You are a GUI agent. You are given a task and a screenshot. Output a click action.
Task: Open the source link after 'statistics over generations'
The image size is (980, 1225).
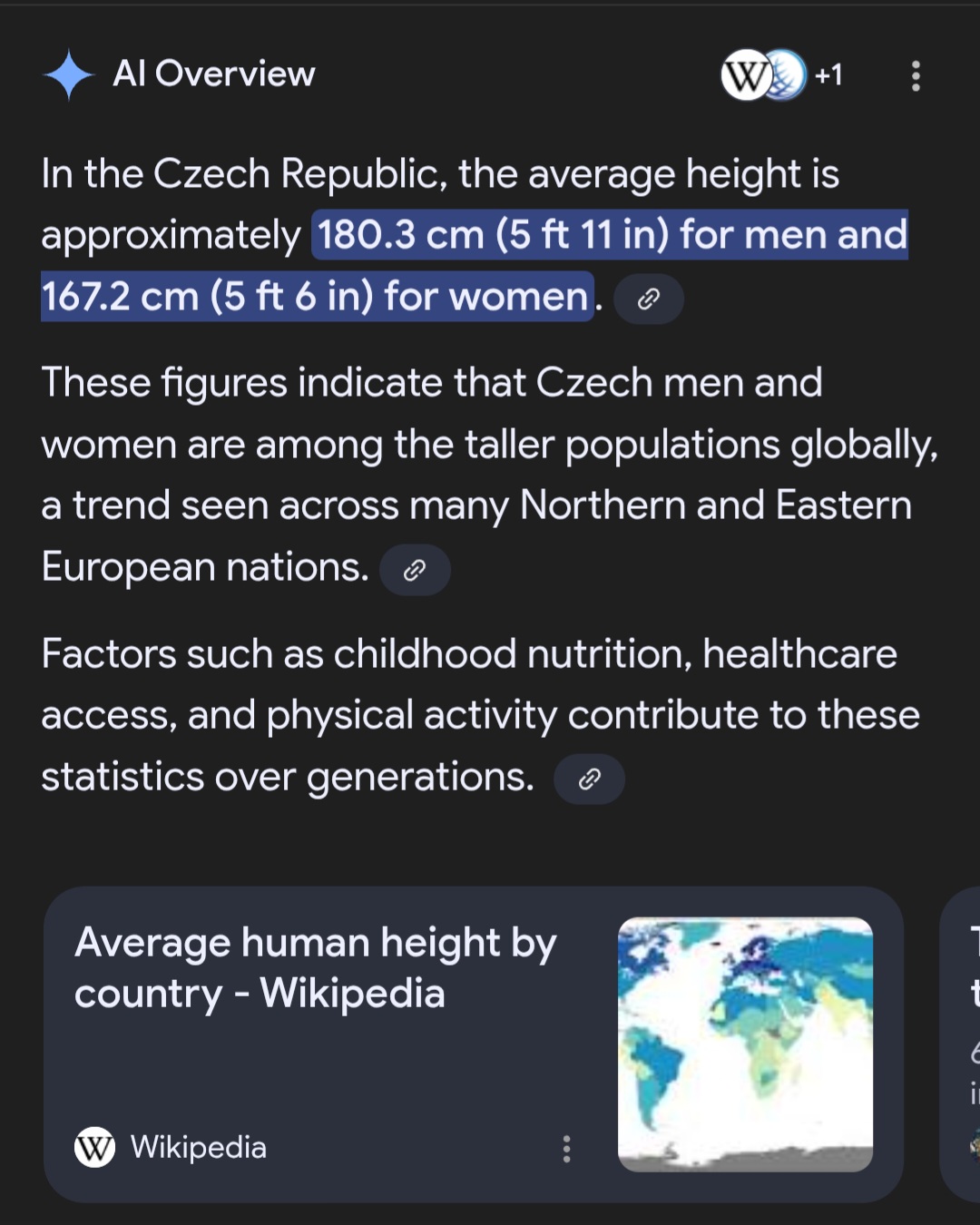pyautogui.click(x=589, y=779)
